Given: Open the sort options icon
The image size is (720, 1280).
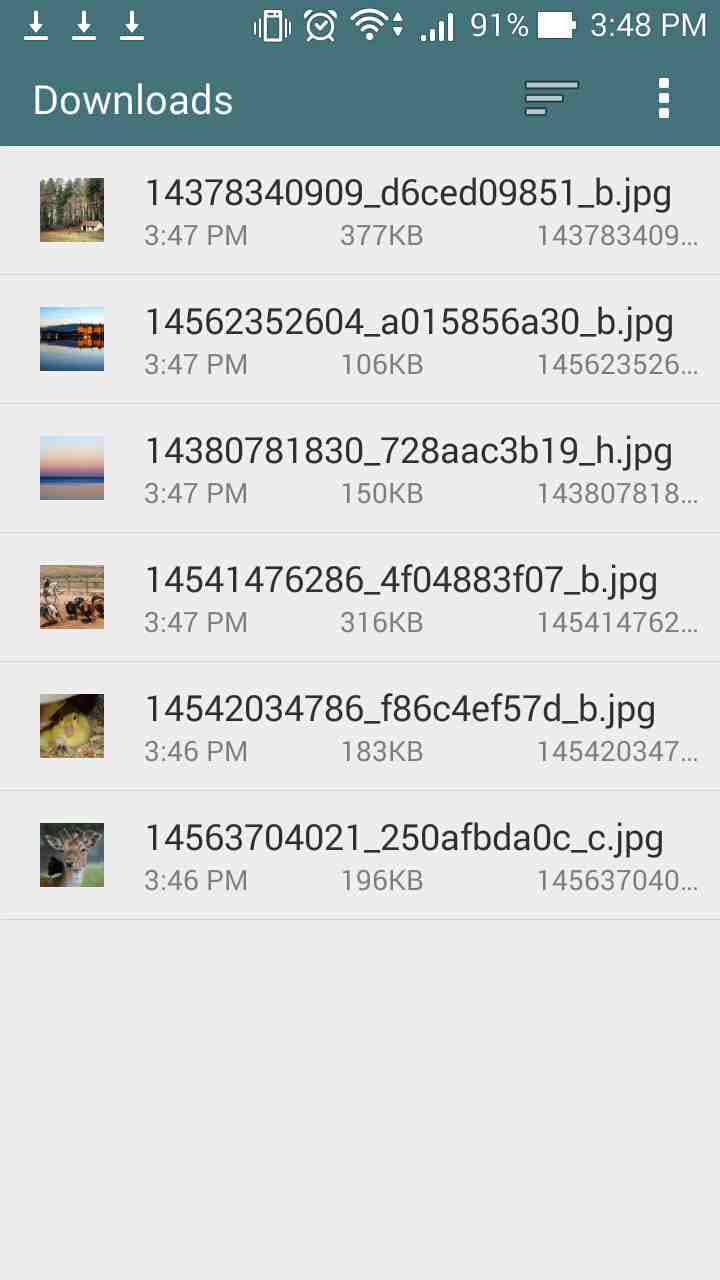Looking at the screenshot, I should 551,99.
